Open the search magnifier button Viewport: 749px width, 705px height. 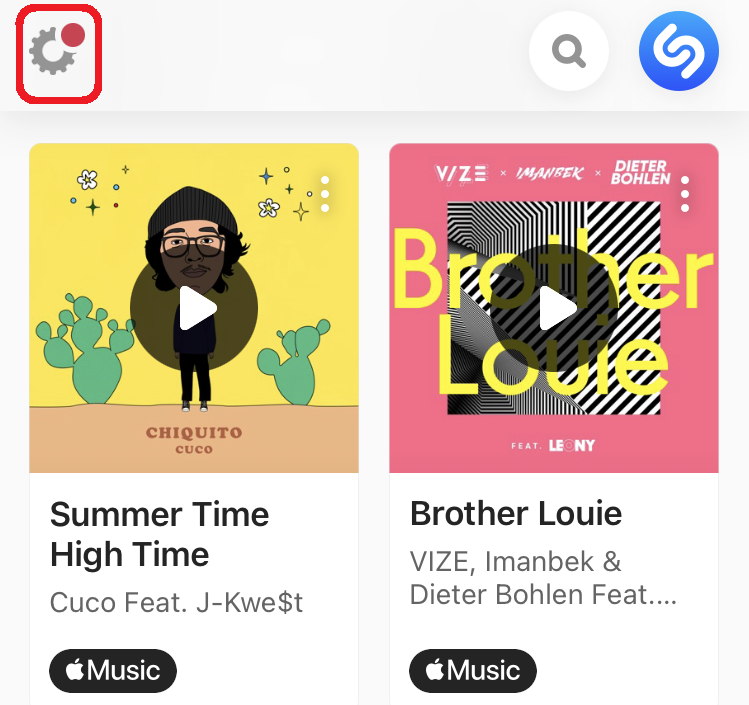(x=569, y=50)
